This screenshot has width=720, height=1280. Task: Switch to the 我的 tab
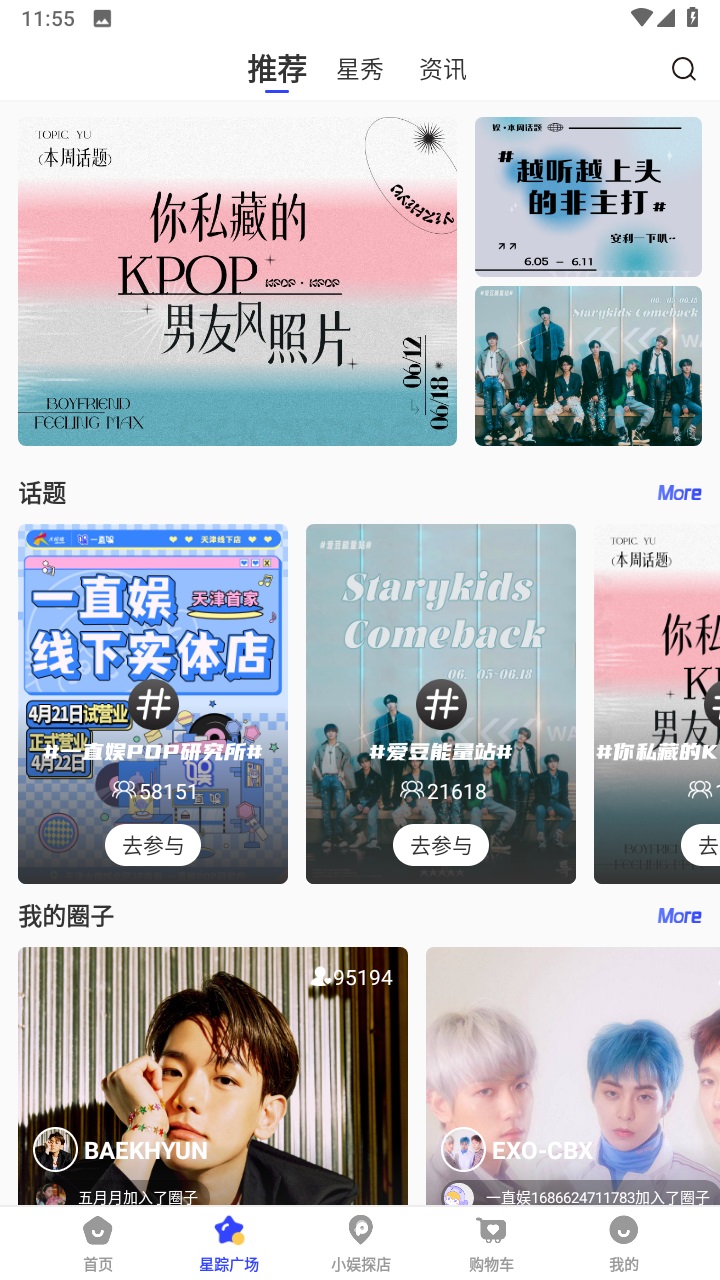pyautogui.click(x=624, y=1243)
